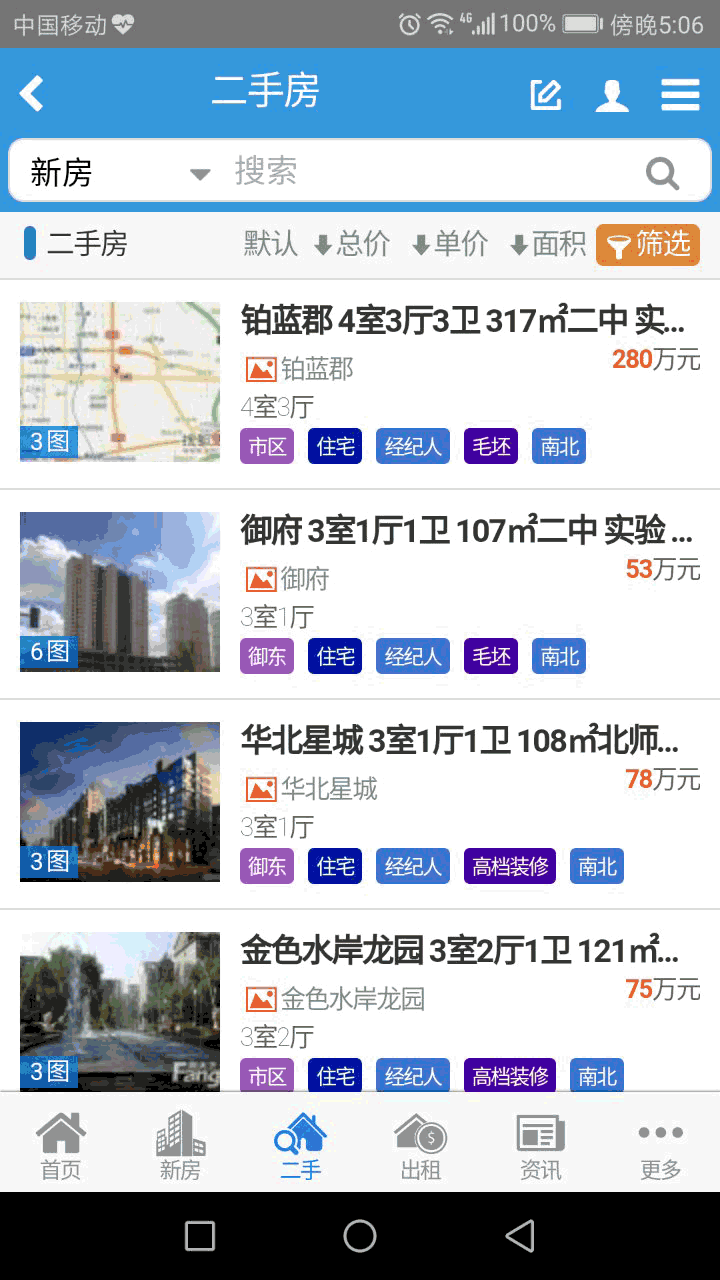The width and height of the screenshot is (720, 1280).
Task: Sort listings by 默认
Action: tap(271, 244)
